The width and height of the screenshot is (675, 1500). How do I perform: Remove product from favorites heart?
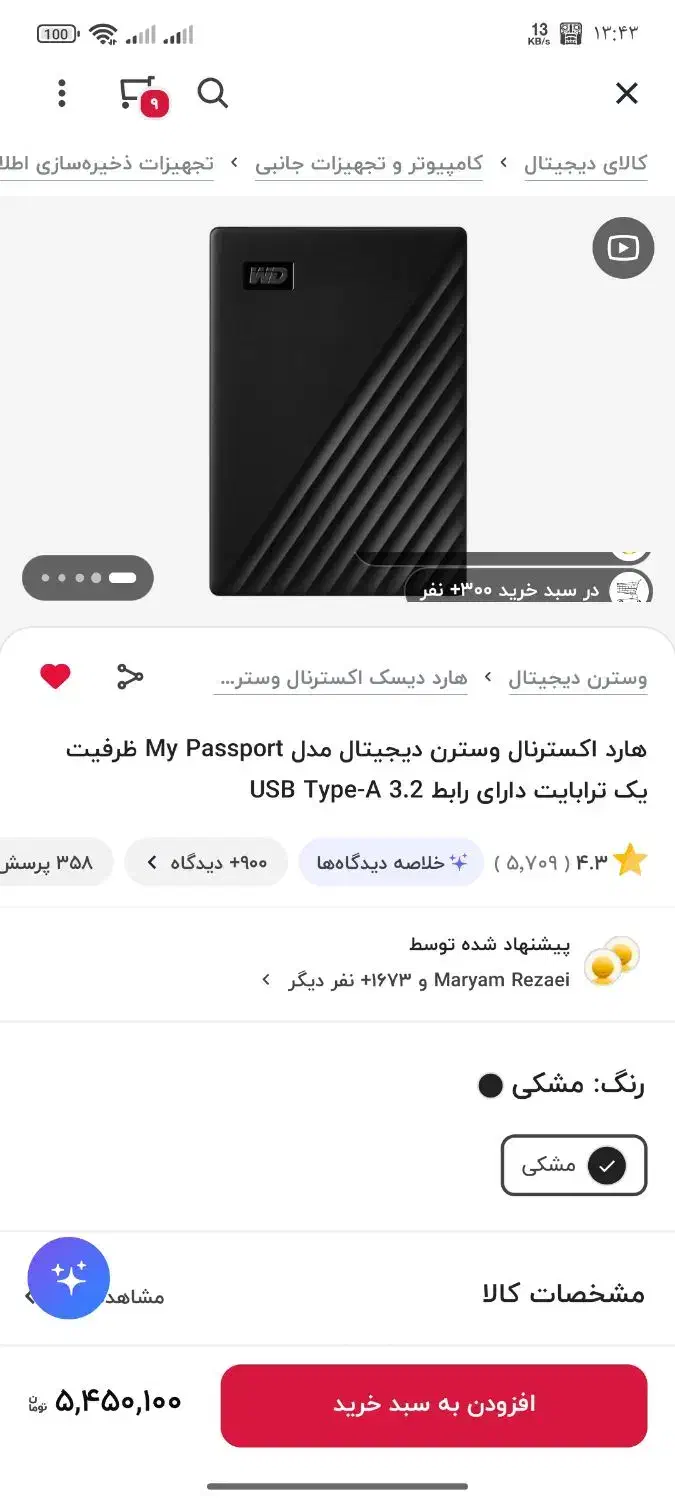(x=55, y=677)
